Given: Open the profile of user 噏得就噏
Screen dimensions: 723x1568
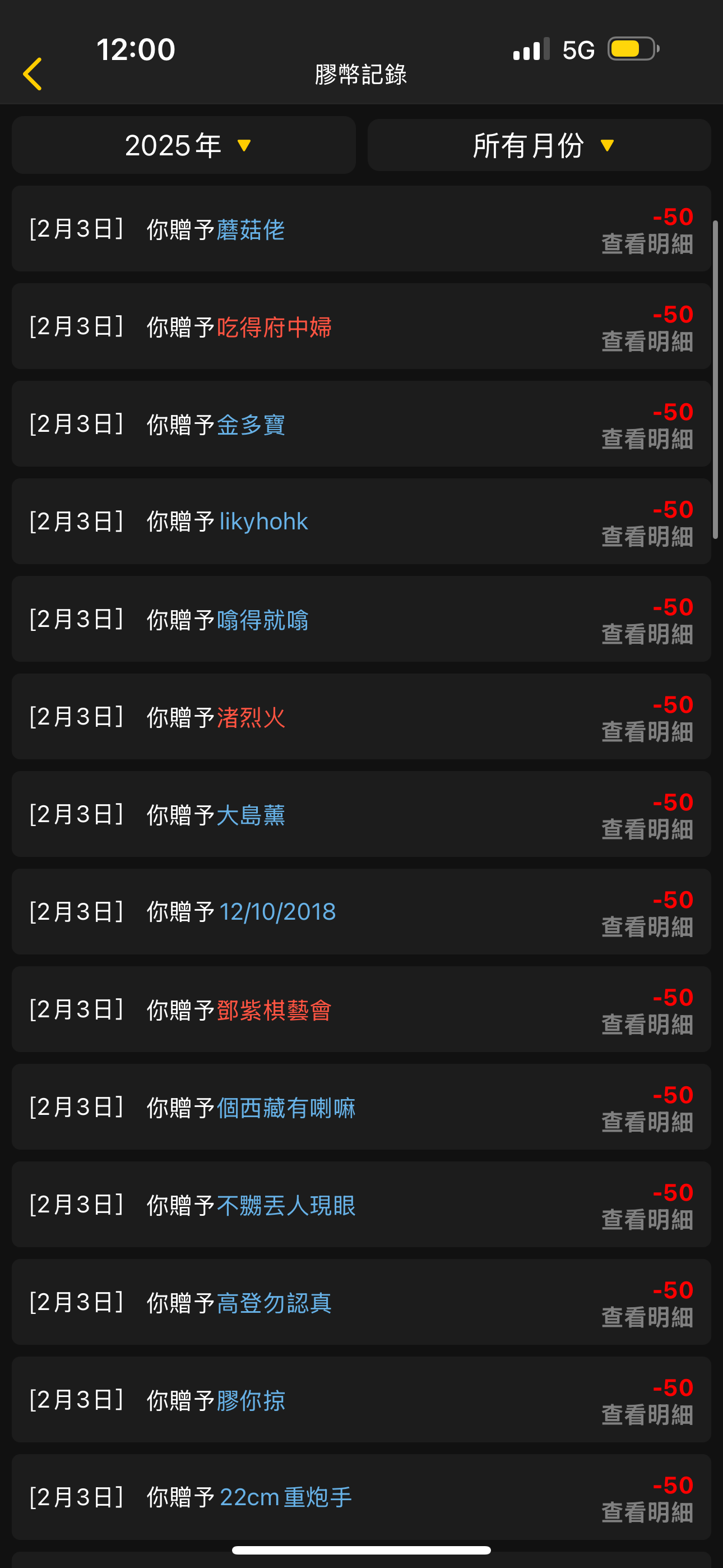Looking at the screenshot, I should [x=262, y=620].
